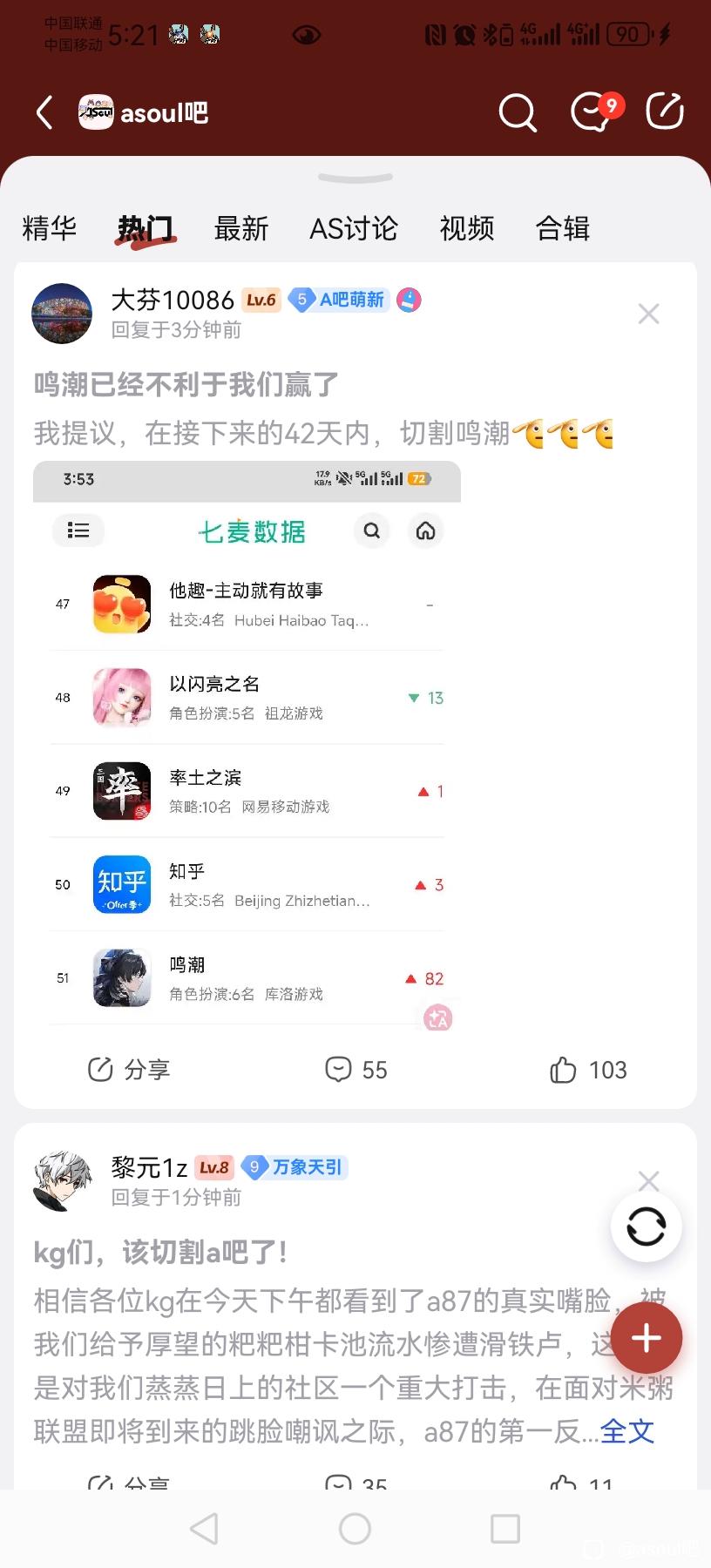Screen dimensions: 711x1568
Task: Dismiss the post by 大芬10086
Action: pos(648,314)
